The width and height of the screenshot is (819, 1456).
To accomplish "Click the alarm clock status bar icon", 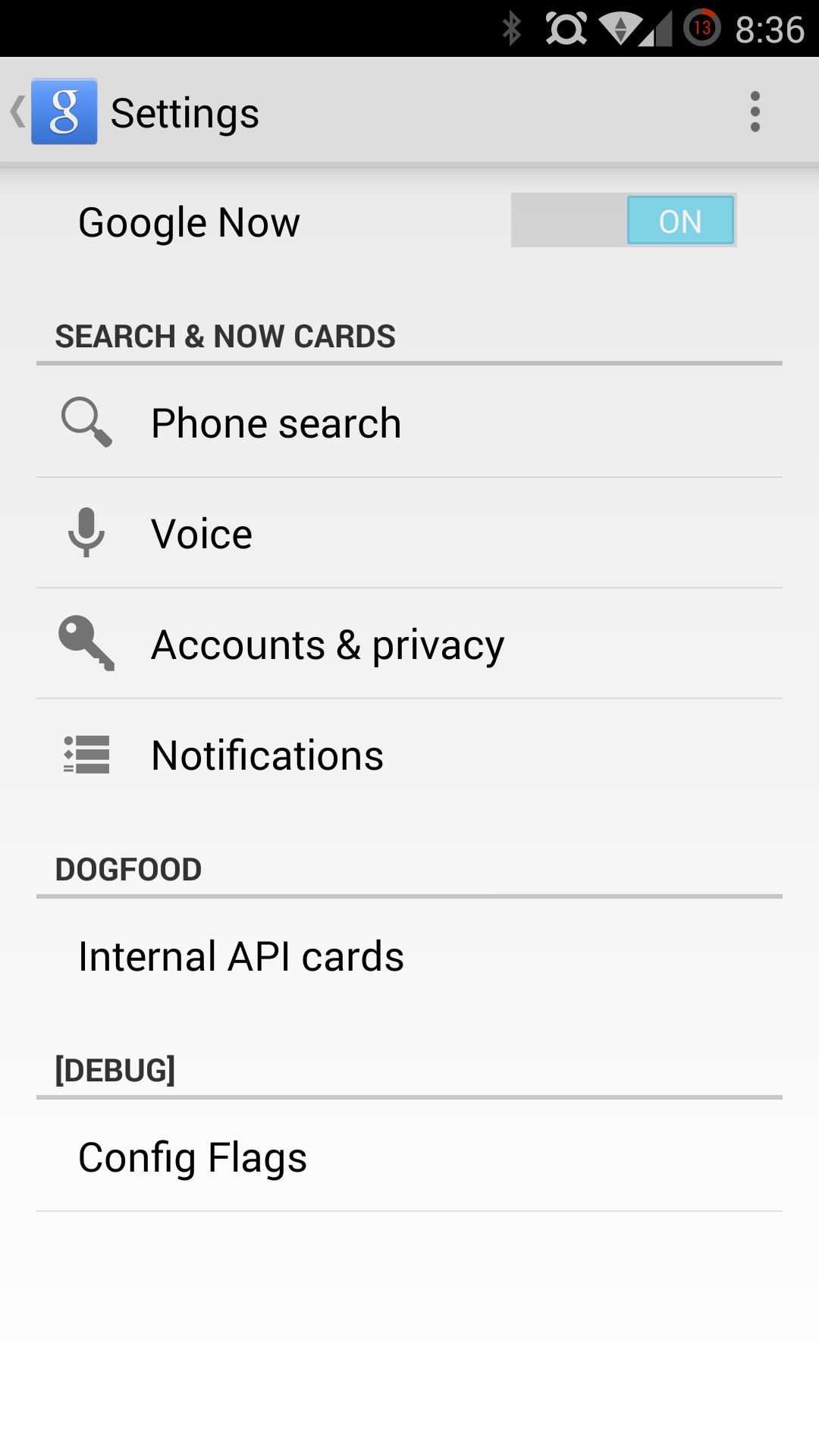I will pos(565,27).
